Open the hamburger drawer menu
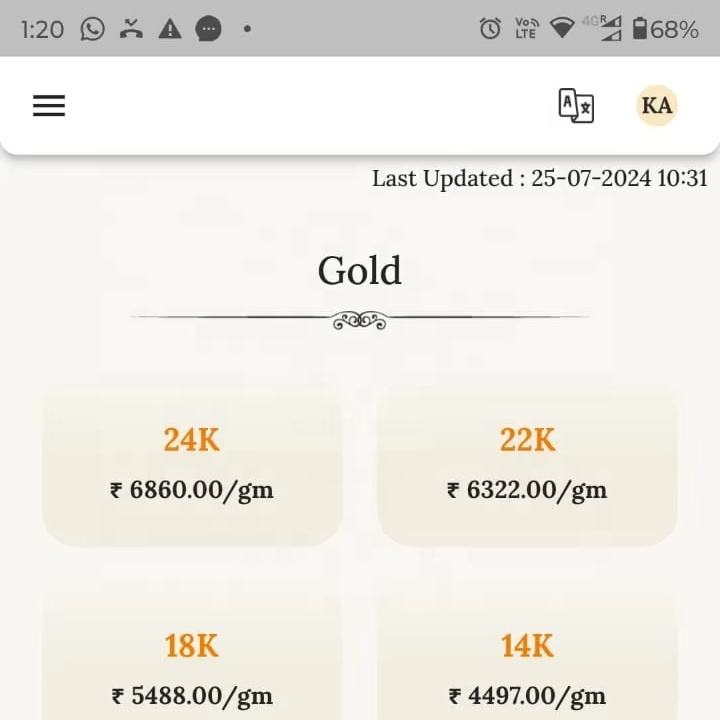Image resolution: width=720 pixels, height=720 pixels. click(49, 106)
